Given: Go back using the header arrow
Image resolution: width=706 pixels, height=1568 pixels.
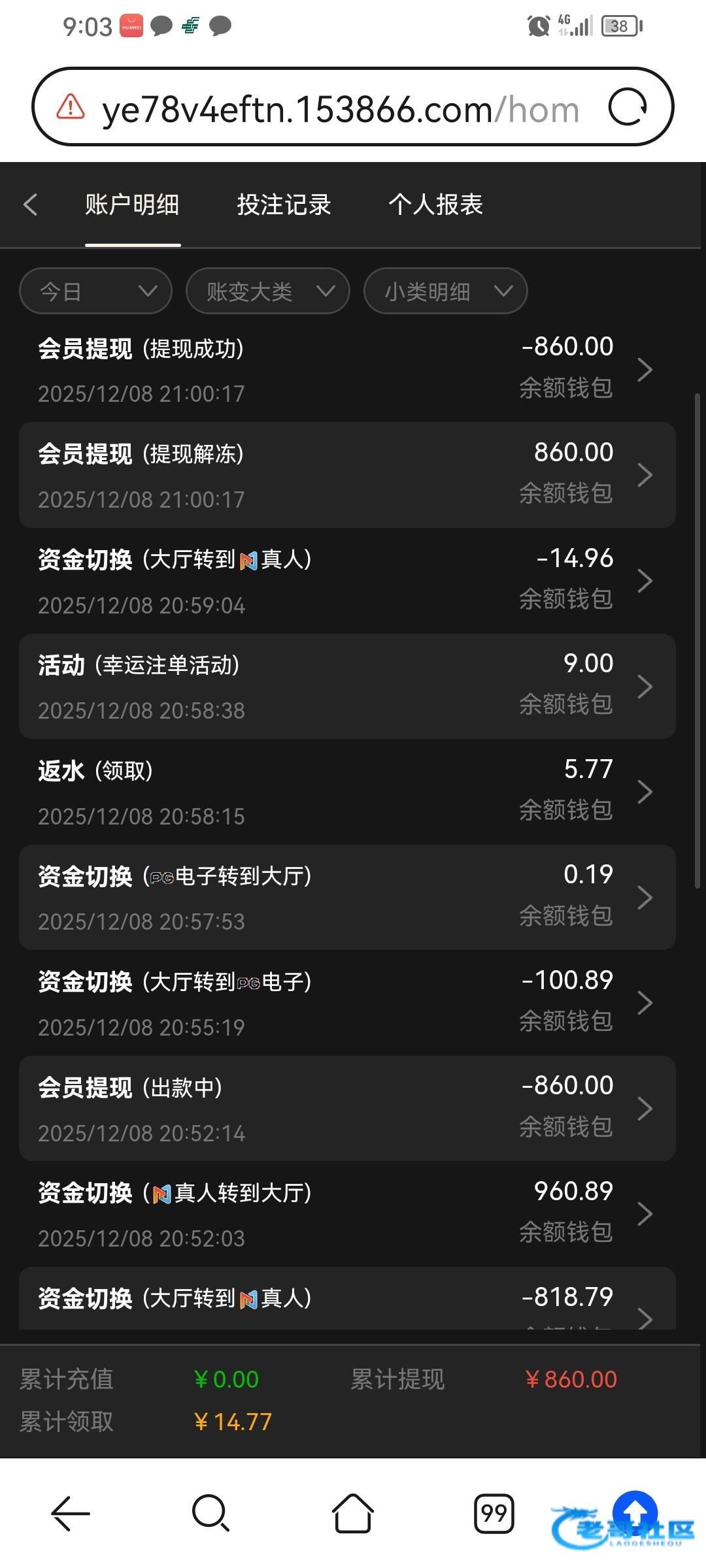Looking at the screenshot, I should (x=30, y=204).
